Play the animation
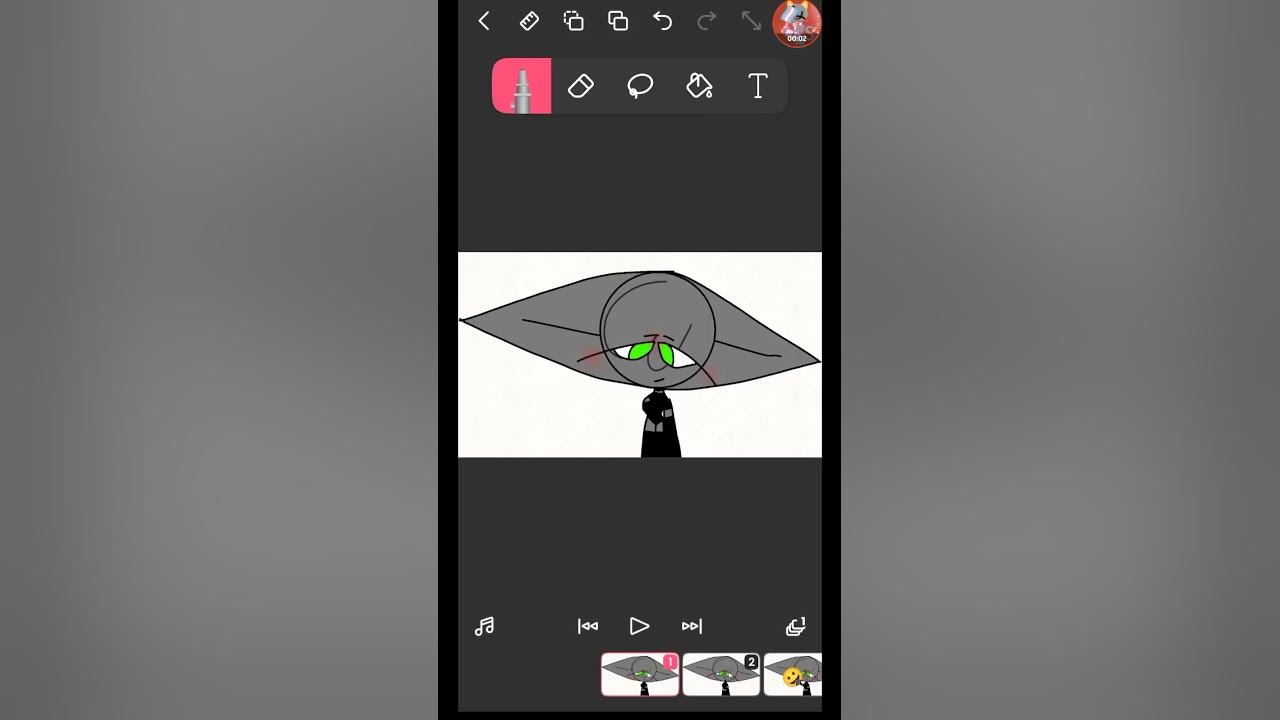The image size is (1280, 720). click(640, 627)
